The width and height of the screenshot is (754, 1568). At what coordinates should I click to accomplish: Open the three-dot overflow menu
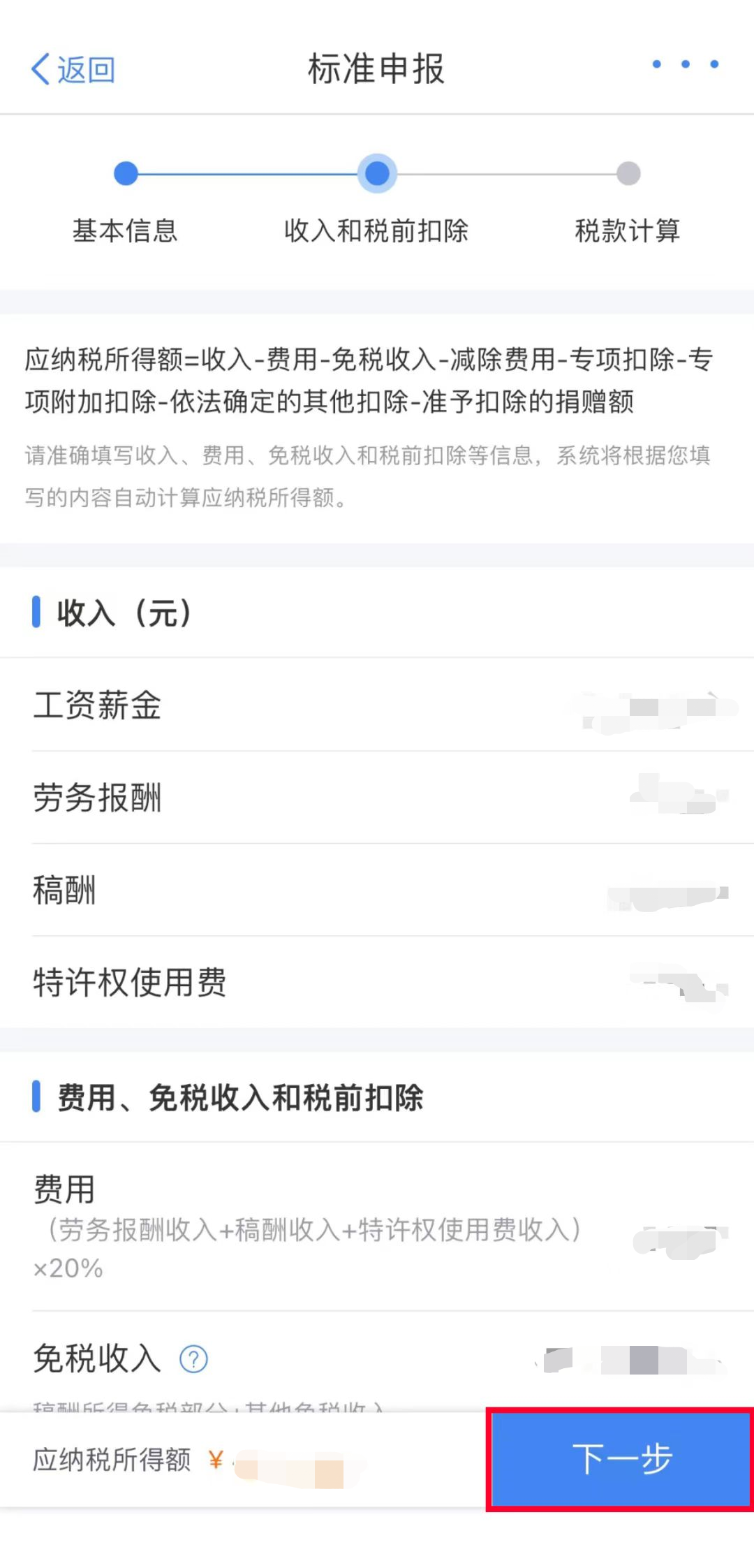click(x=685, y=64)
